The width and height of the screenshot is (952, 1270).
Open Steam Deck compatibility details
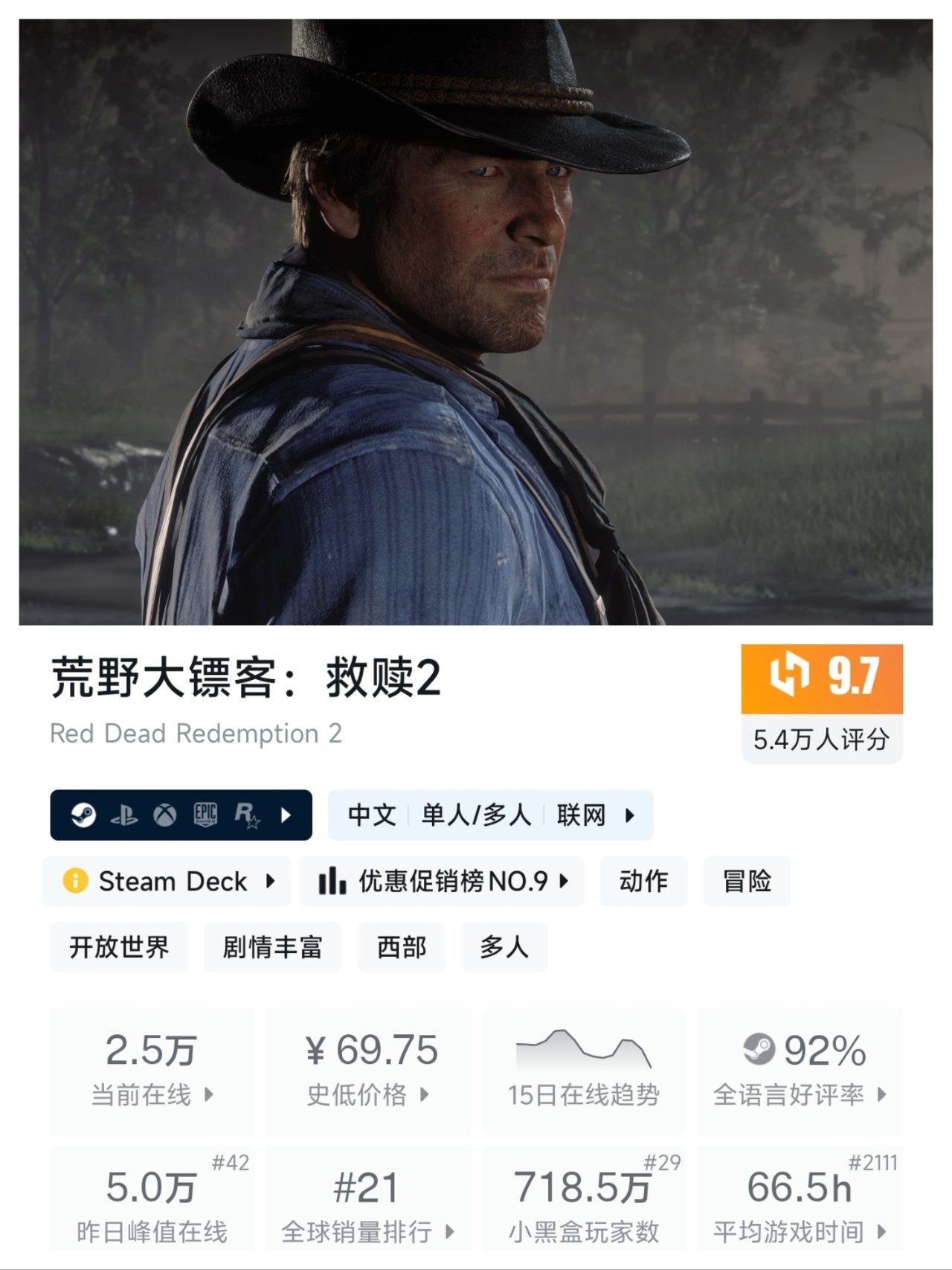(167, 882)
